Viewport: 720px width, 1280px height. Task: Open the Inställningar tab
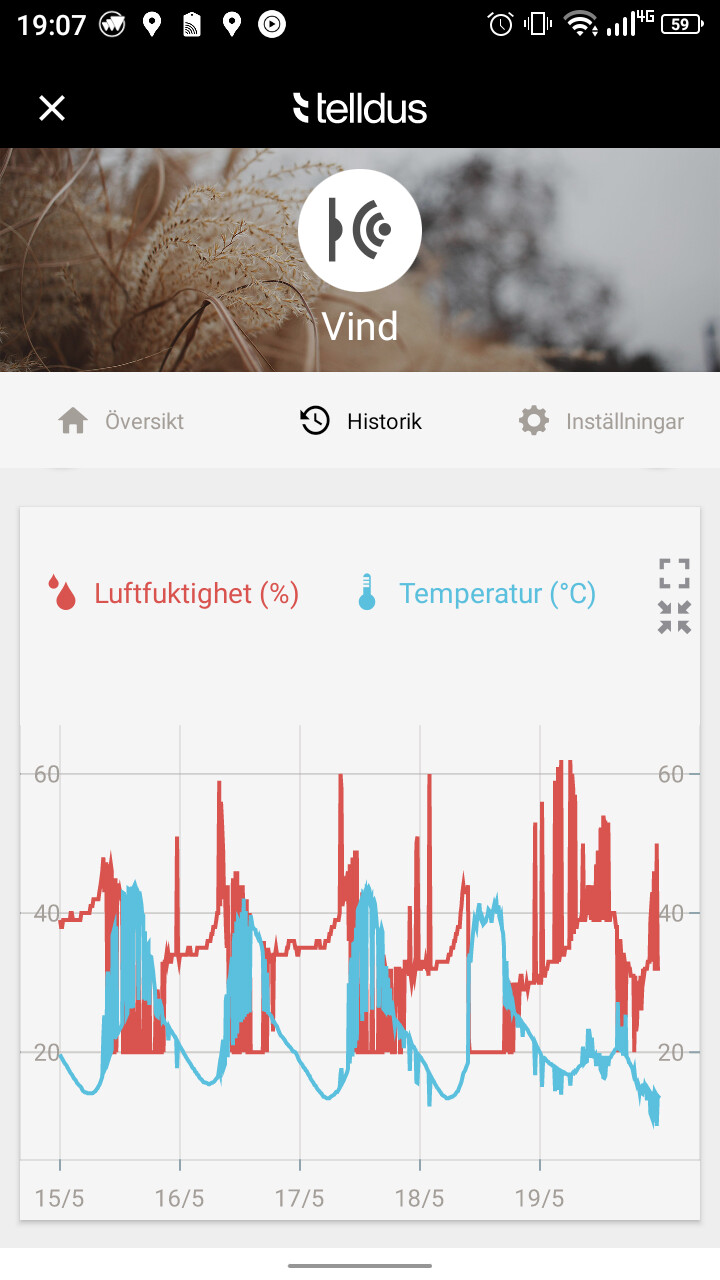pyautogui.click(x=601, y=421)
